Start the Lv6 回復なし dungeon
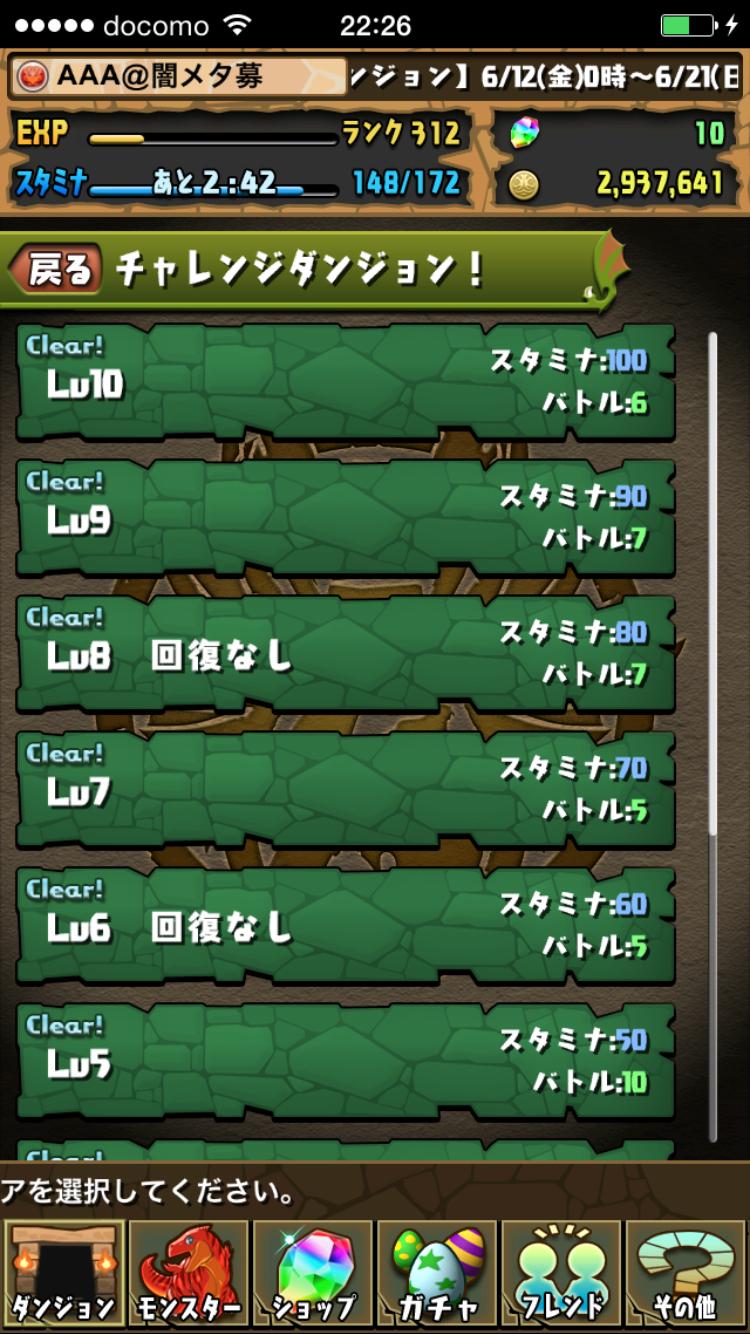750x1334 pixels. pos(345,926)
